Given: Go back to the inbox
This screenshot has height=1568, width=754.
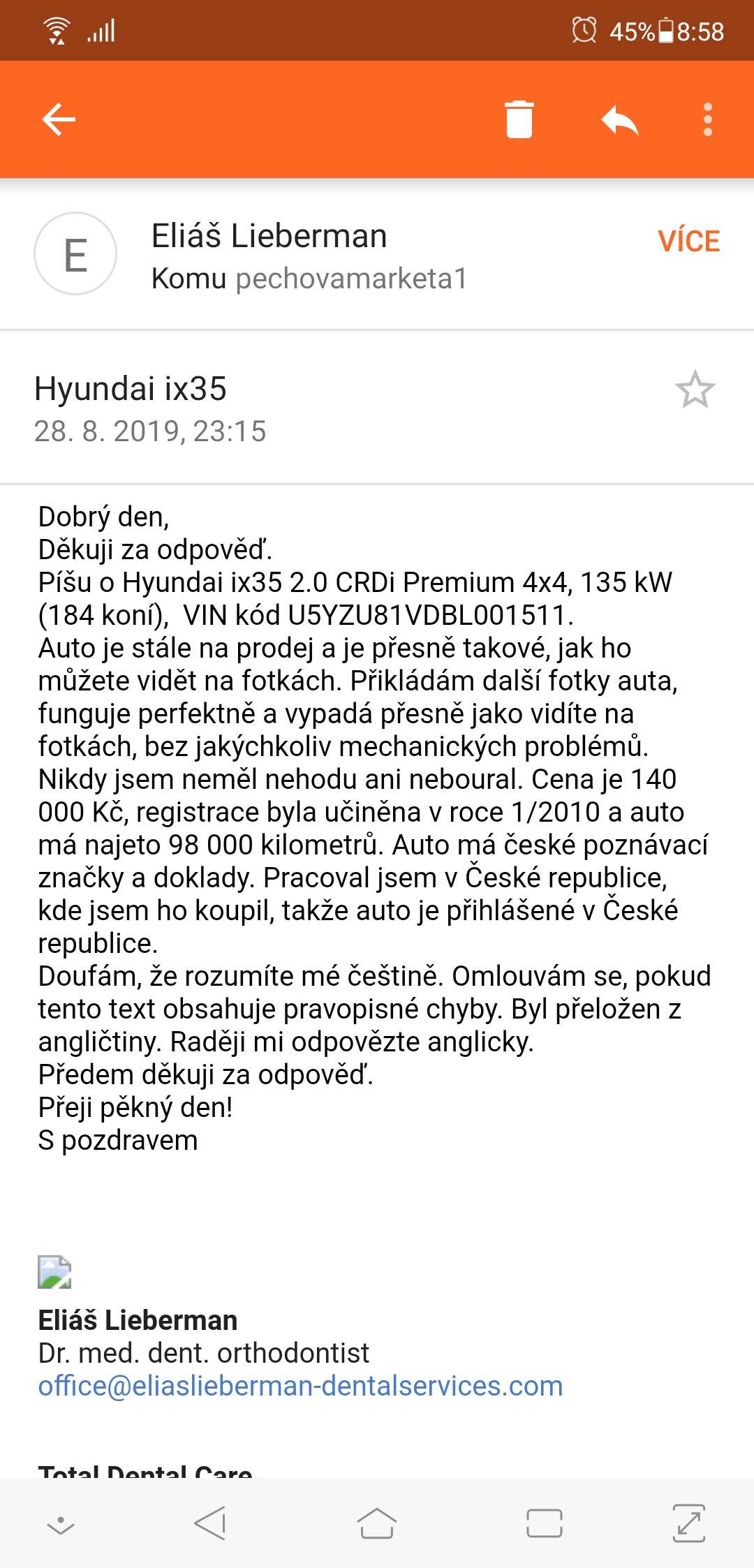Looking at the screenshot, I should click(x=59, y=119).
